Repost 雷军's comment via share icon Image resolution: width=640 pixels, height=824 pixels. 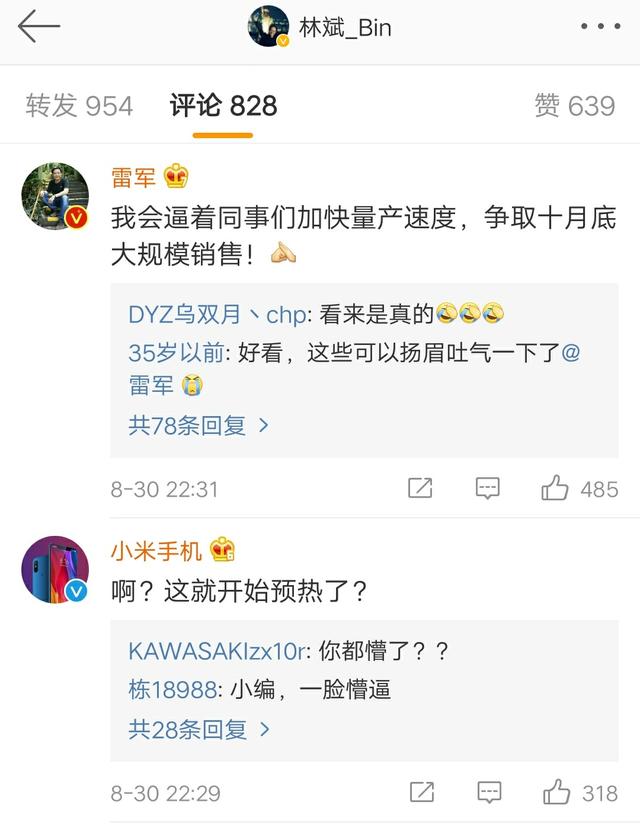coord(420,488)
